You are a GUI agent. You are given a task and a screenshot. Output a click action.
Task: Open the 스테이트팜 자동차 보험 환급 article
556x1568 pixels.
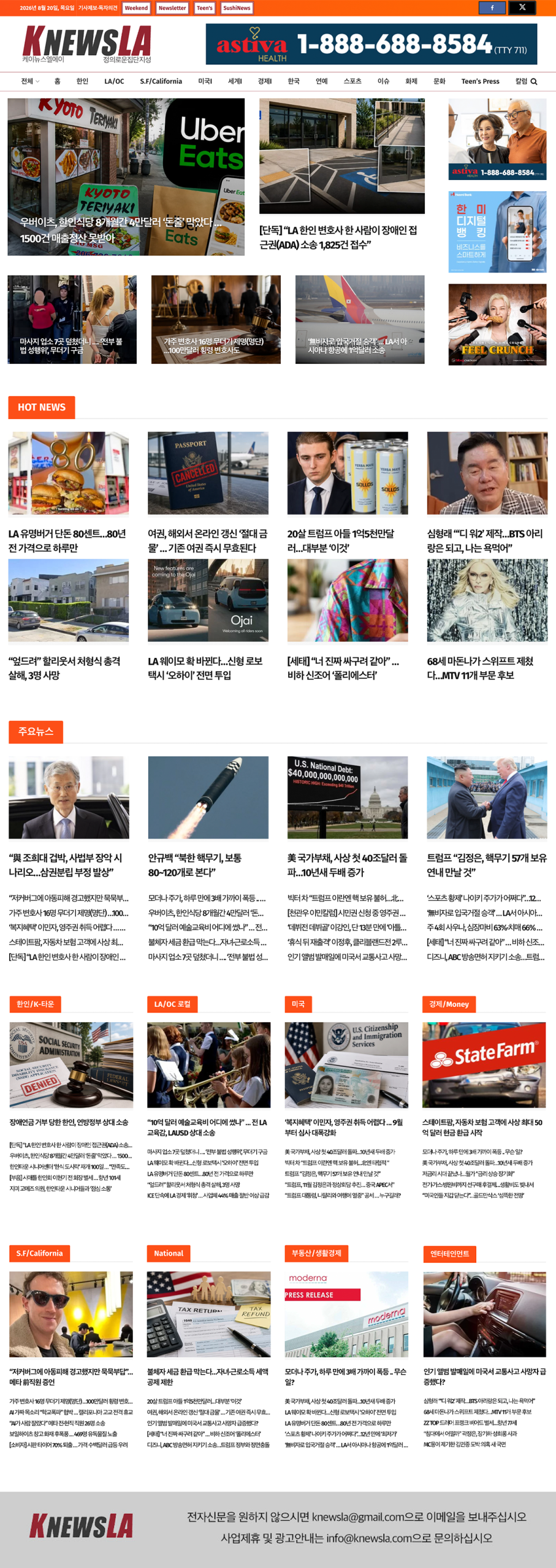point(482,1128)
